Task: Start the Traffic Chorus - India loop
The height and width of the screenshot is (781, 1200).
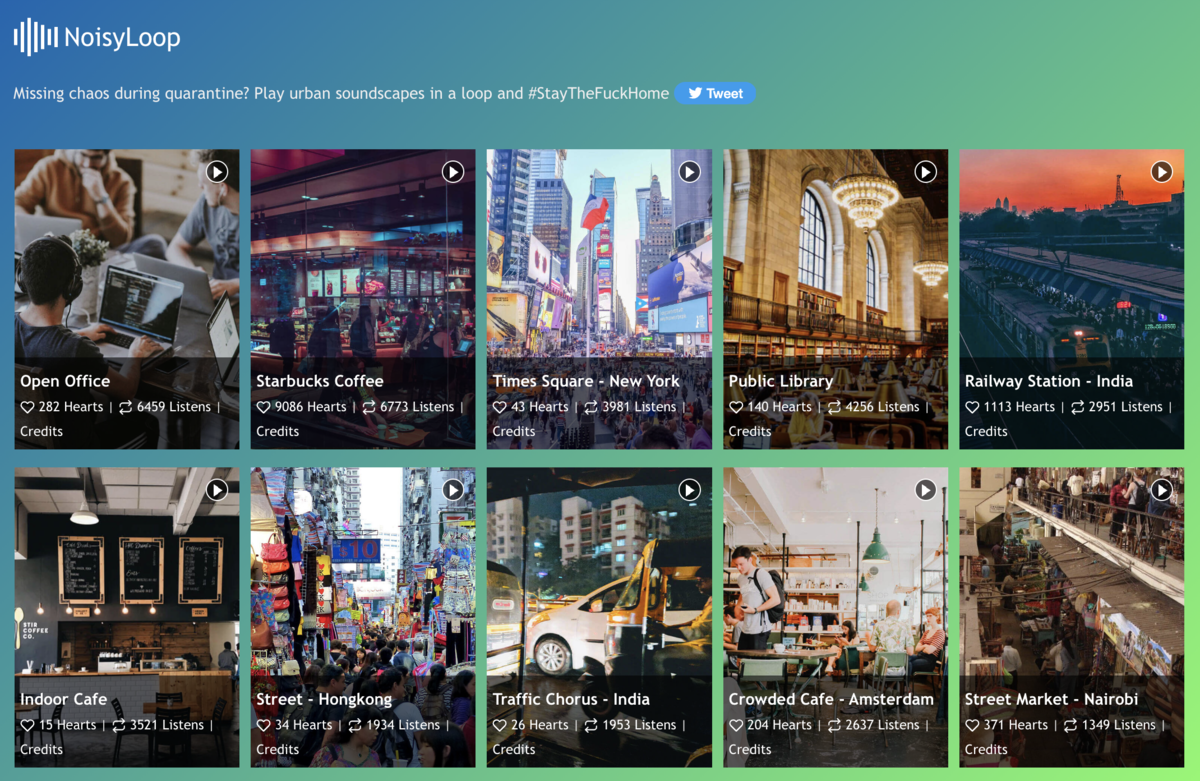Action: 689,490
